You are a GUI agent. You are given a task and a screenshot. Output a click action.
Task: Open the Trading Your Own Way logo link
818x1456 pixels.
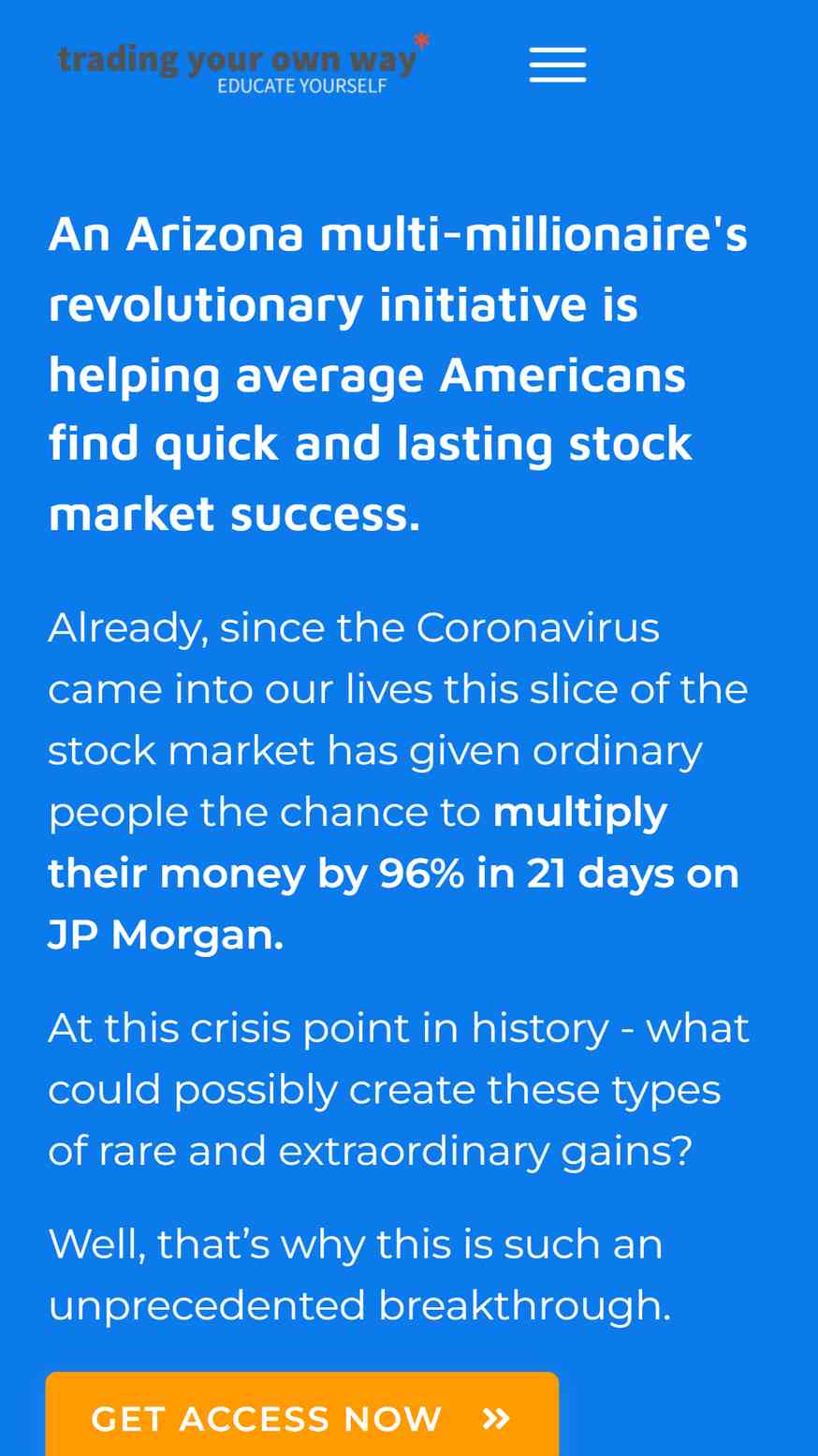pos(243,64)
